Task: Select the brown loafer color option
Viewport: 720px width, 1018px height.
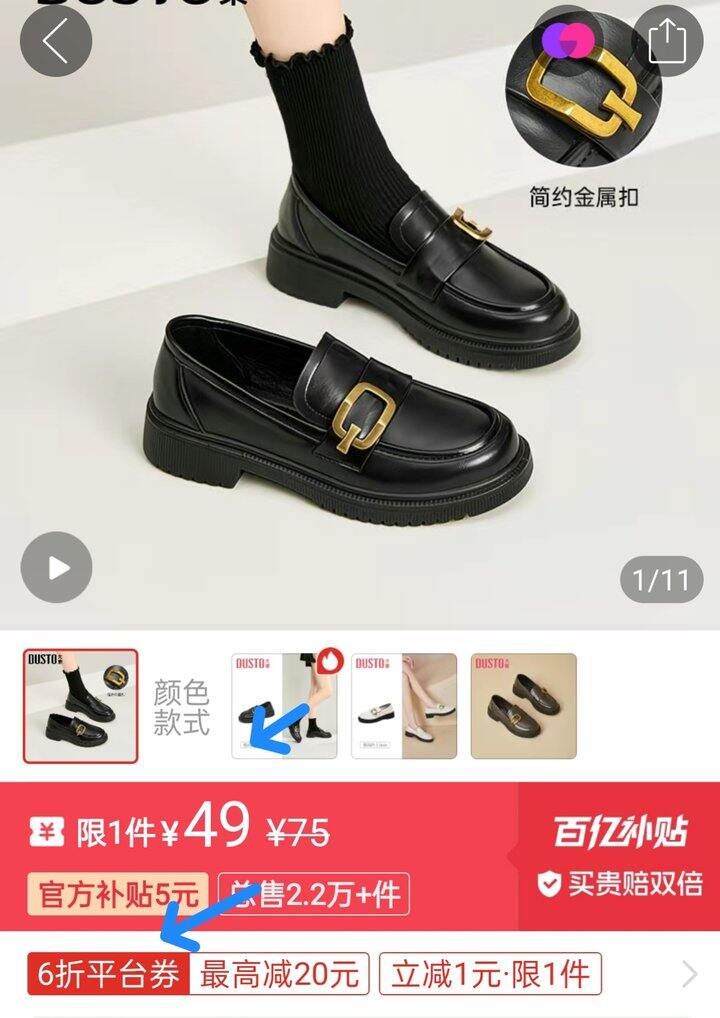Action: [524, 706]
